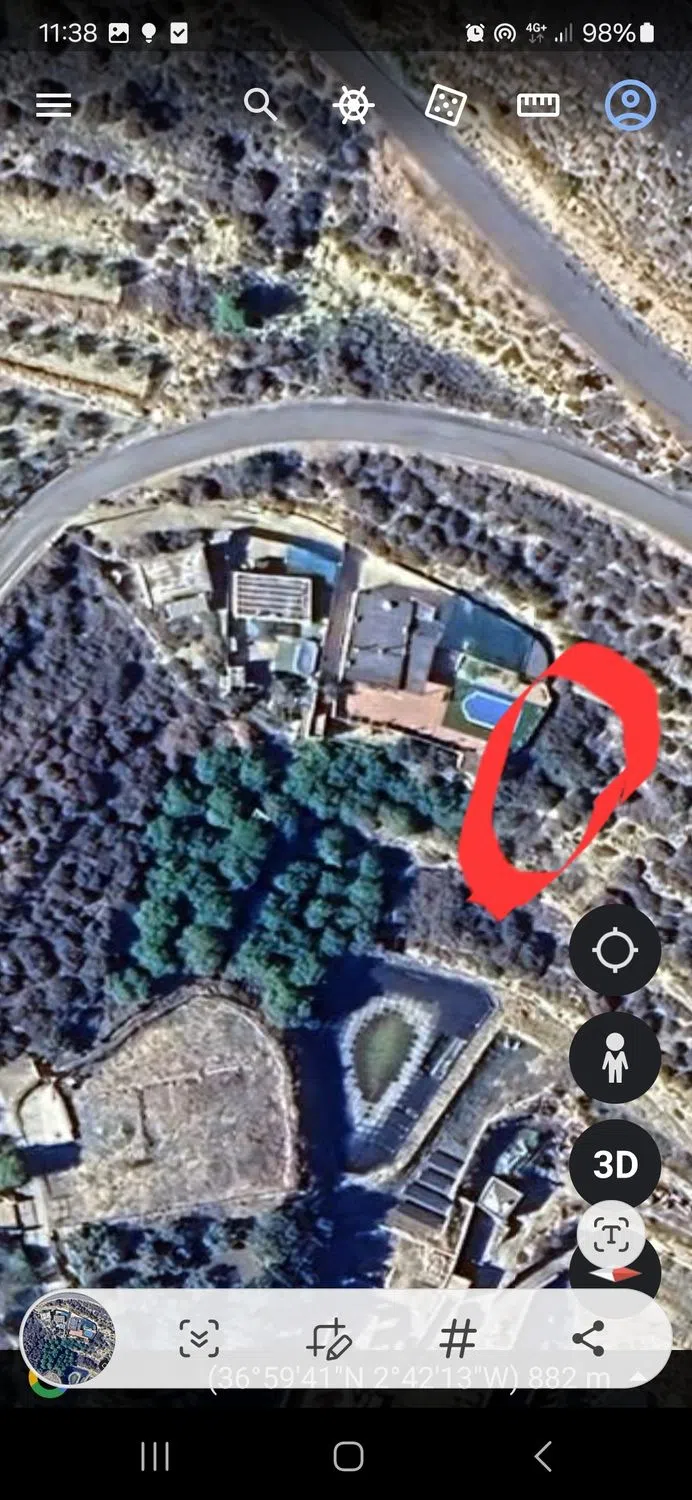Edit the screenshot with crop pencil
Screen dimensions: 692x1500
click(329, 1338)
